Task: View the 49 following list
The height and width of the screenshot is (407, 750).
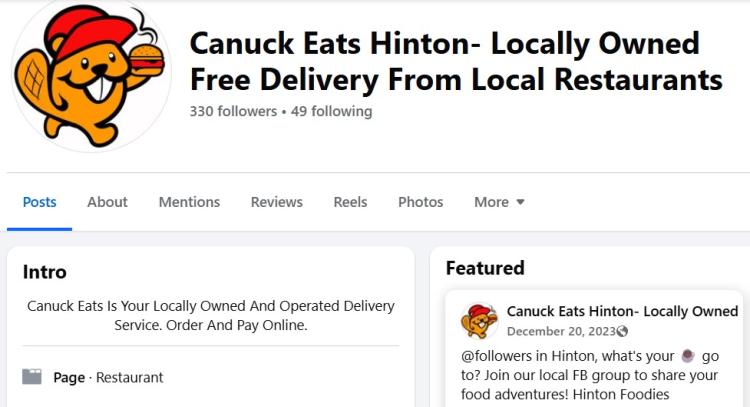Action: pyautogui.click(x=331, y=112)
